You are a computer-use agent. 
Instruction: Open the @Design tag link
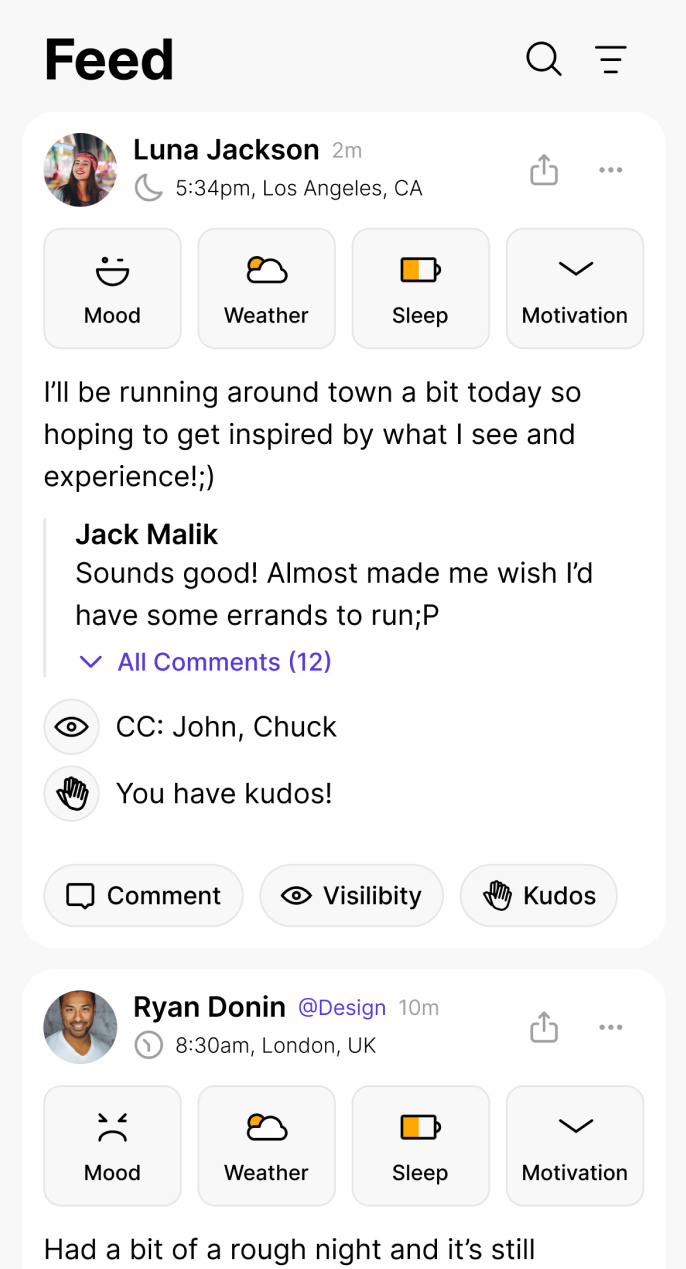tap(342, 1008)
